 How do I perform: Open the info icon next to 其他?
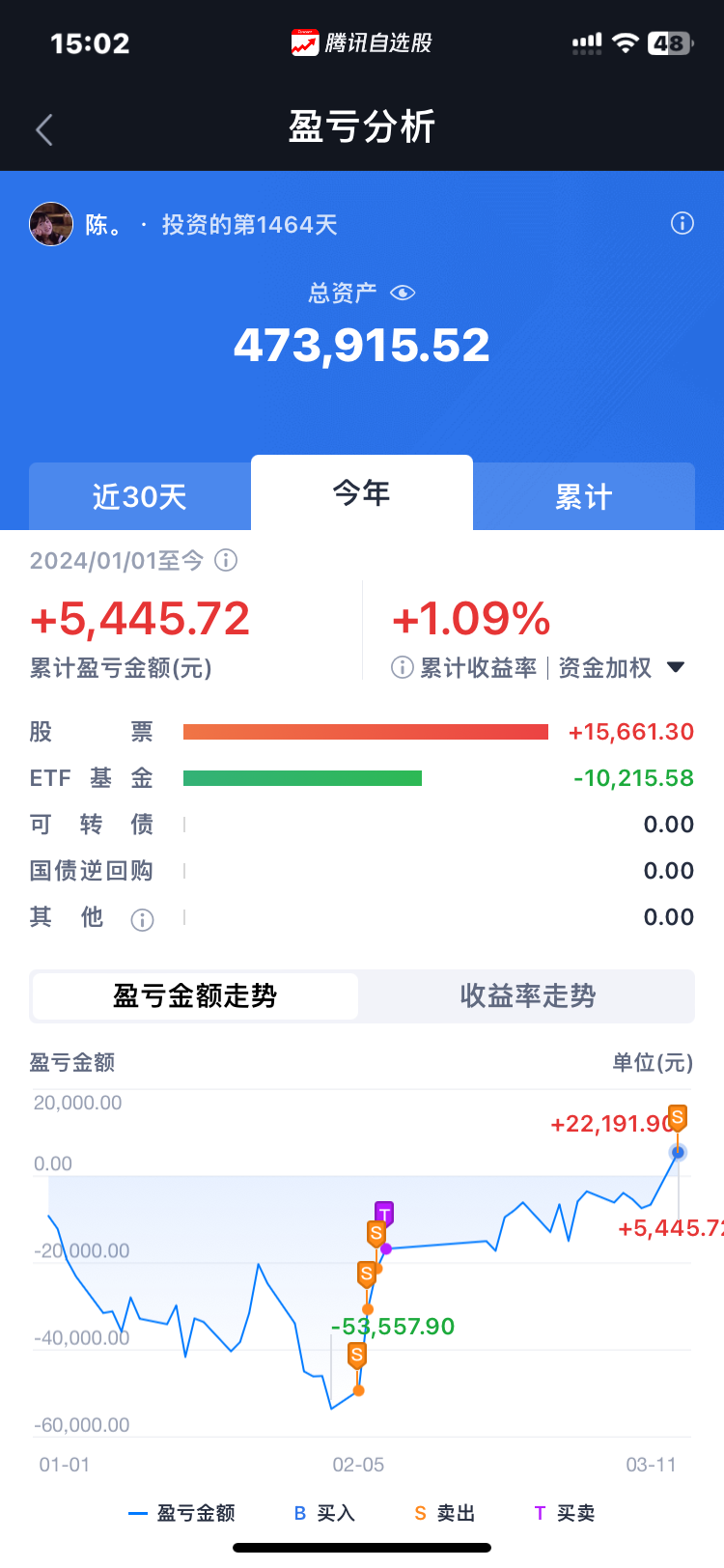point(142,919)
